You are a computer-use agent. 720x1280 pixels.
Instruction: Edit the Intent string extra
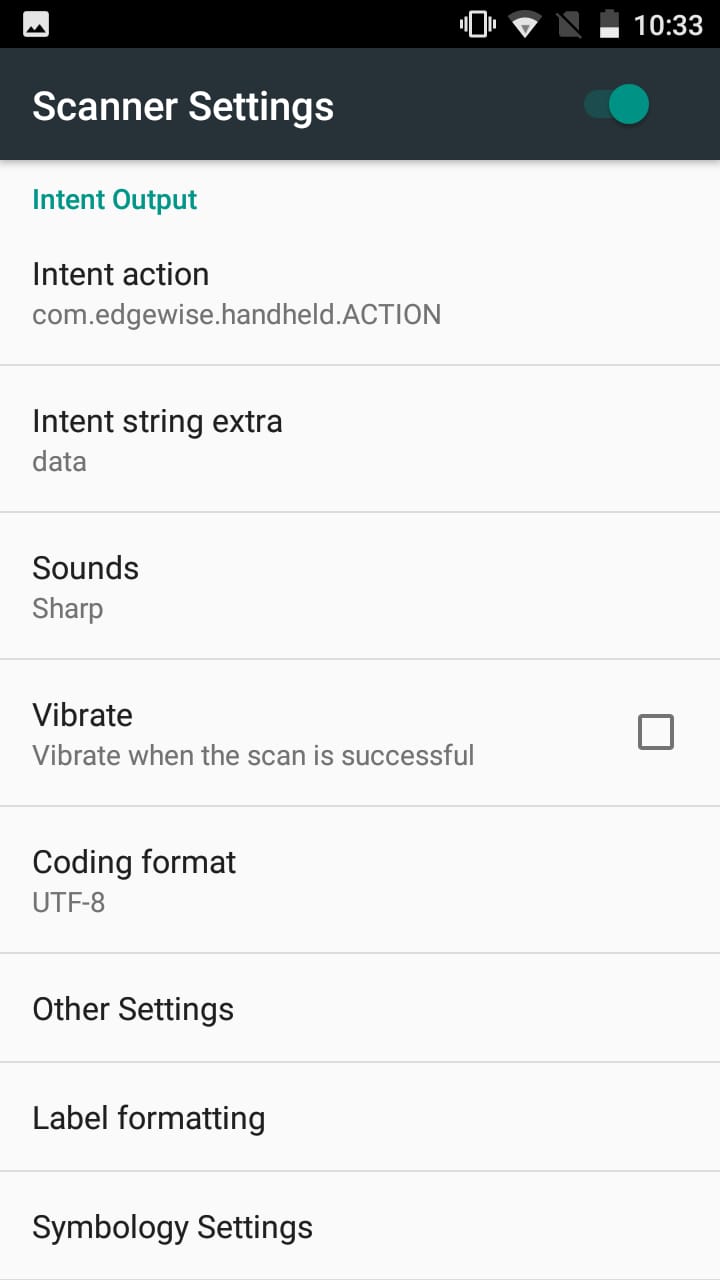coord(360,439)
